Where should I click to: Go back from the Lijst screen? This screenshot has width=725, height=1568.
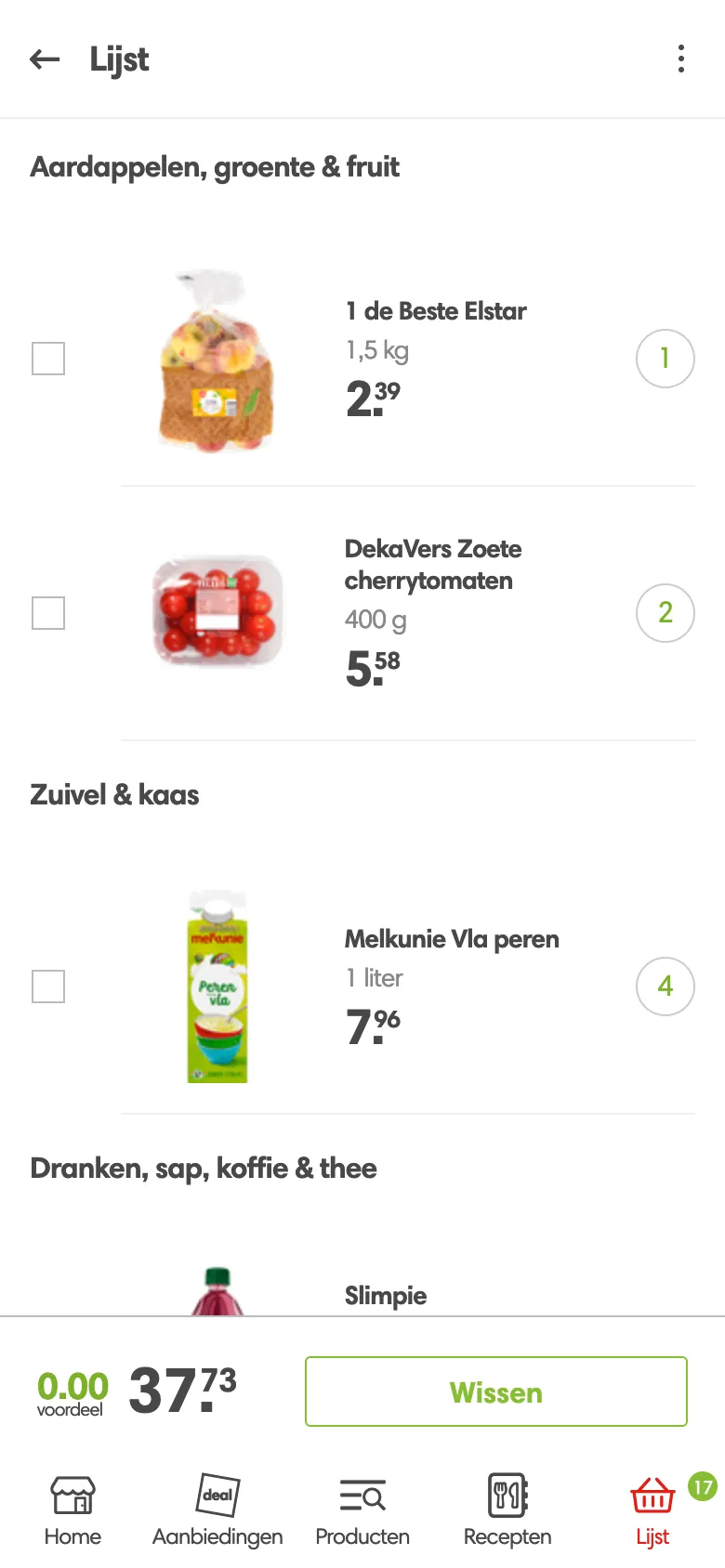pos(45,59)
